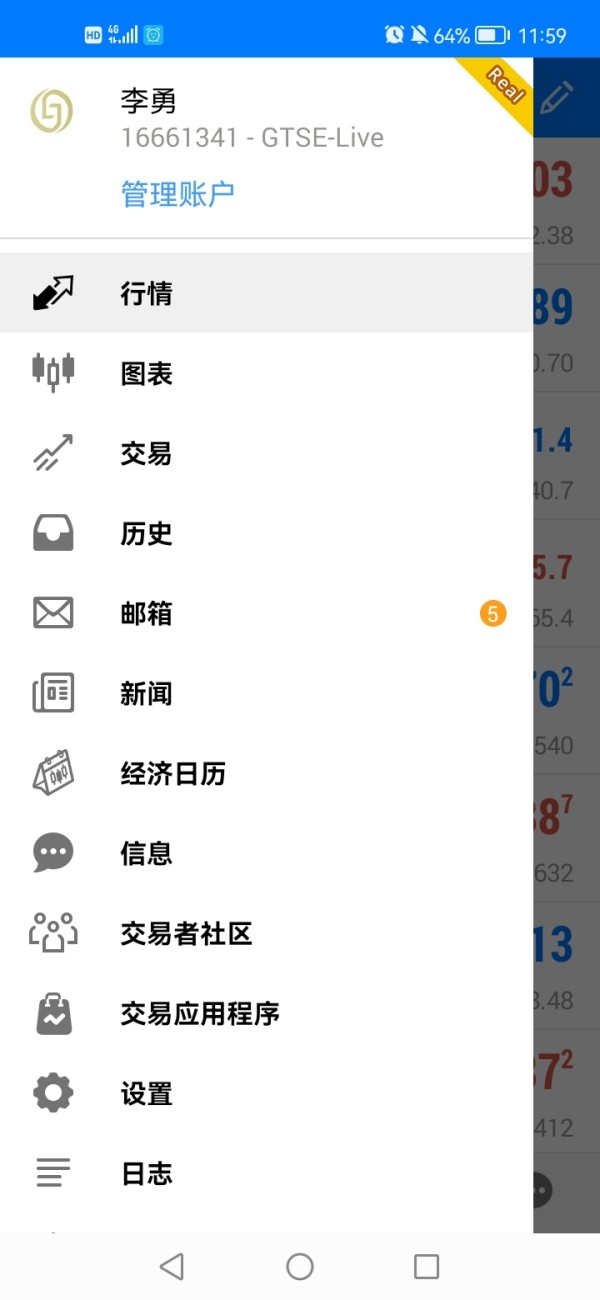Screen dimensions: 600x1300
Task: Open 经济日历
Action: [x=266, y=773]
